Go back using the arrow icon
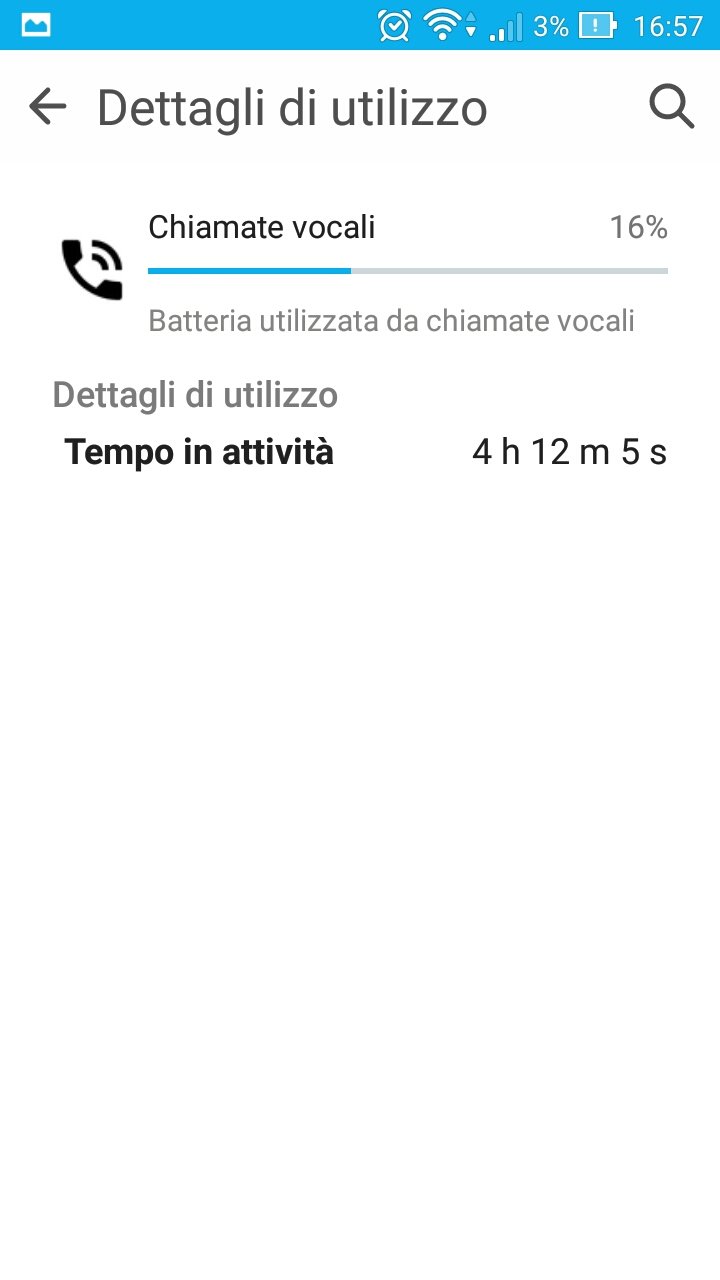Viewport: 720px width, 1280px height. click(47, 106)
